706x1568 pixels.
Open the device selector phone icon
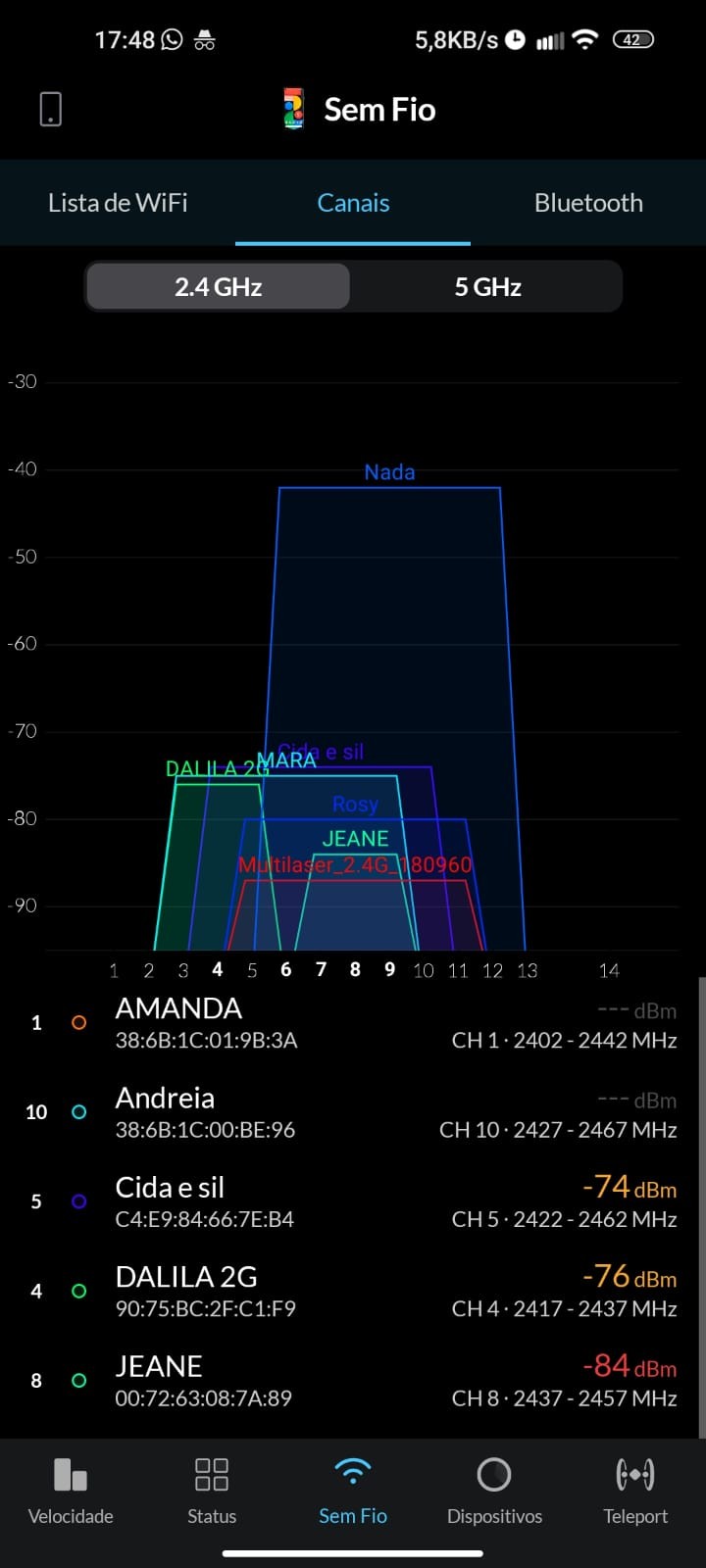pos(51,109)
